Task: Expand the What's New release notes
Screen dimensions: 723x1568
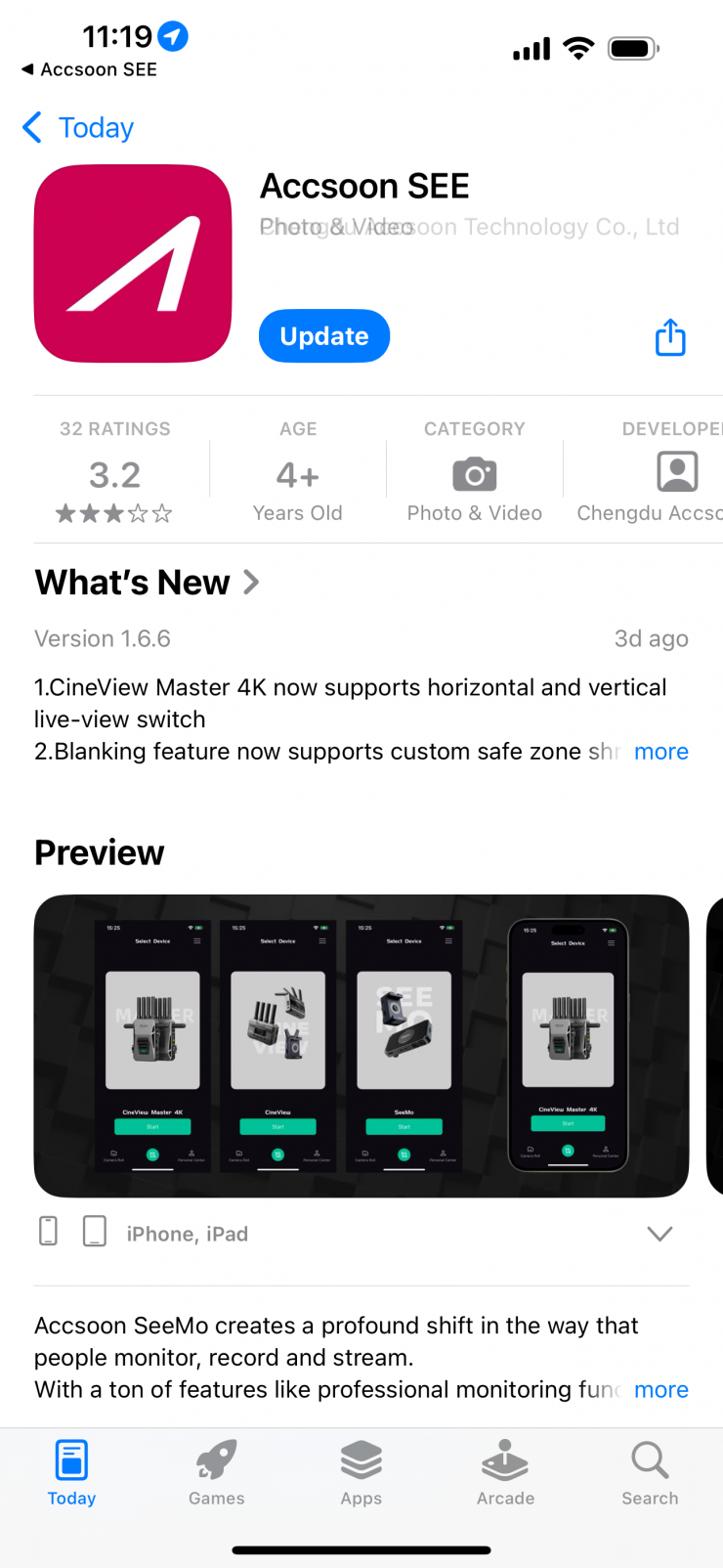Action: point(660,752)
